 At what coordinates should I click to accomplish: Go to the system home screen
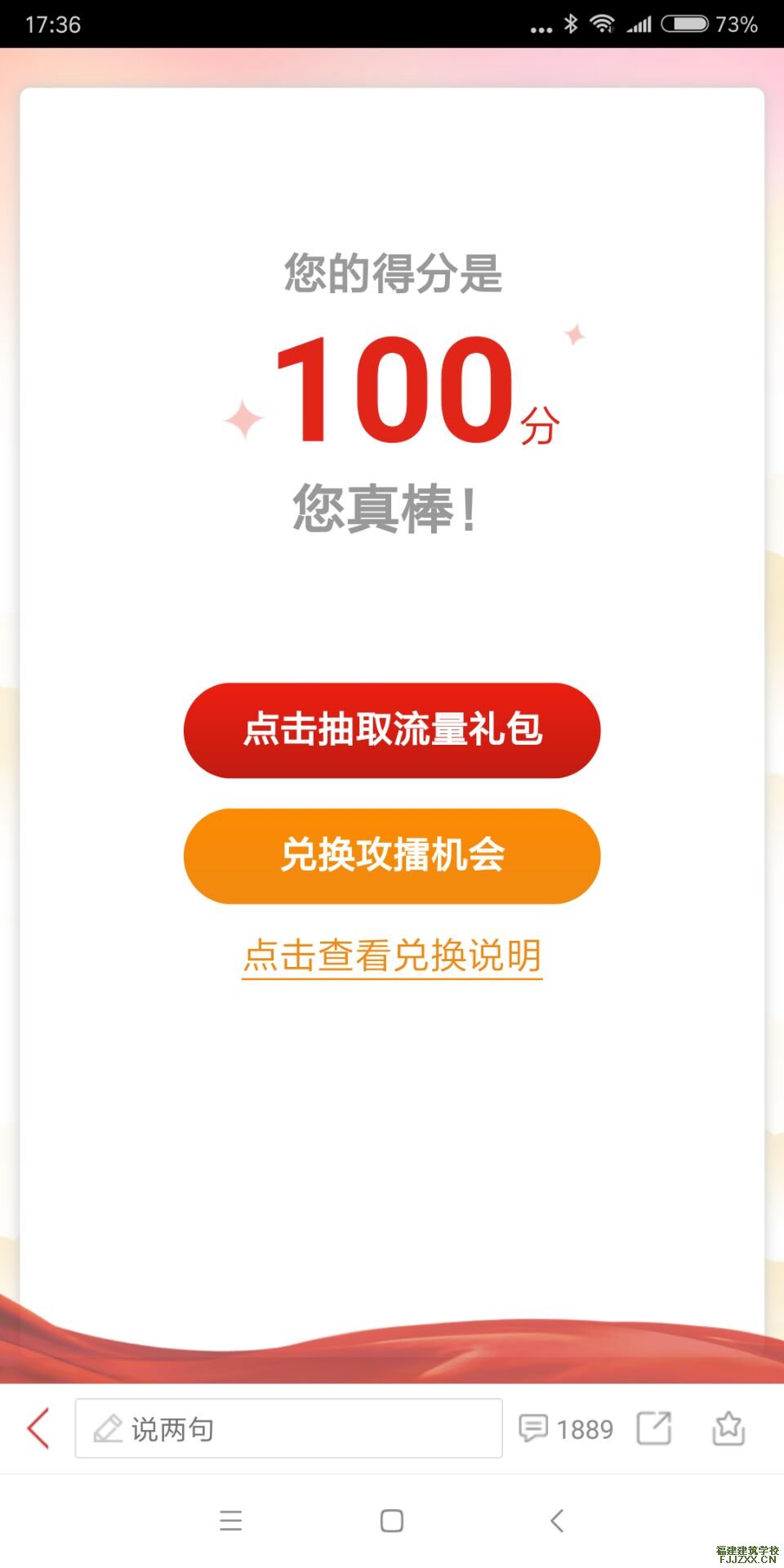(x=392, y=1521)
